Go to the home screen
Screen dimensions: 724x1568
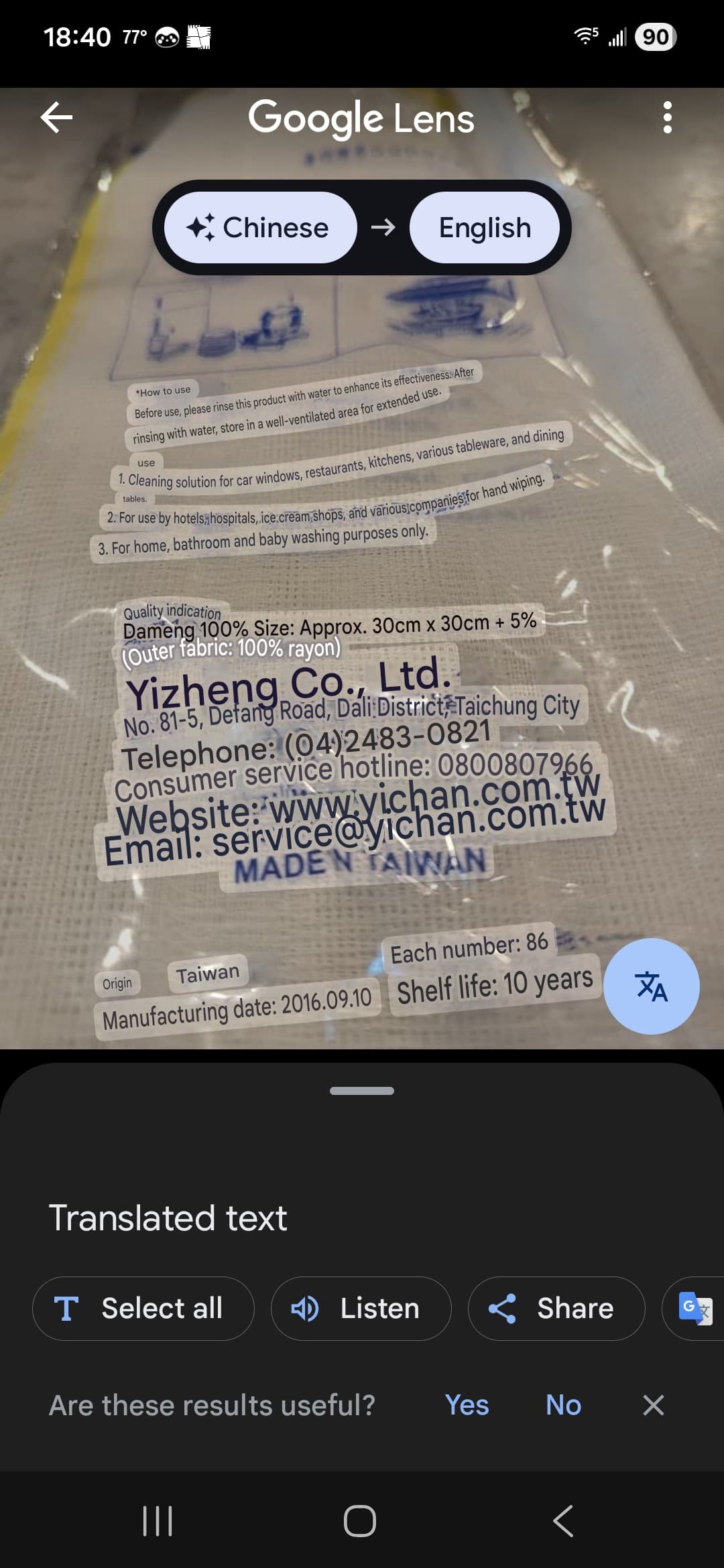[x=360, y=1521]
